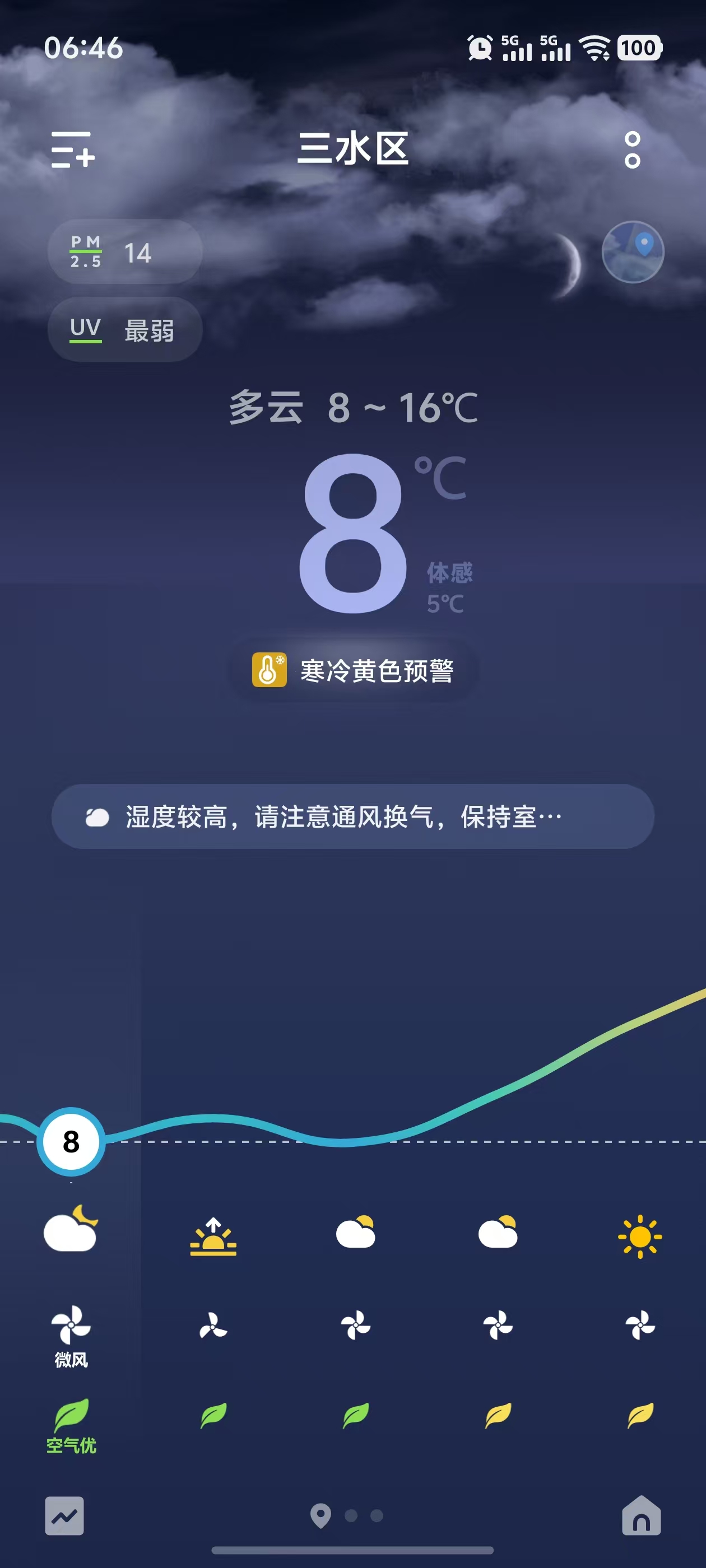Image resolution: width=706 pixels, height=1568 pixels.
Task: Open the trend chart icon bottom left
Action: pos(64,1517)
